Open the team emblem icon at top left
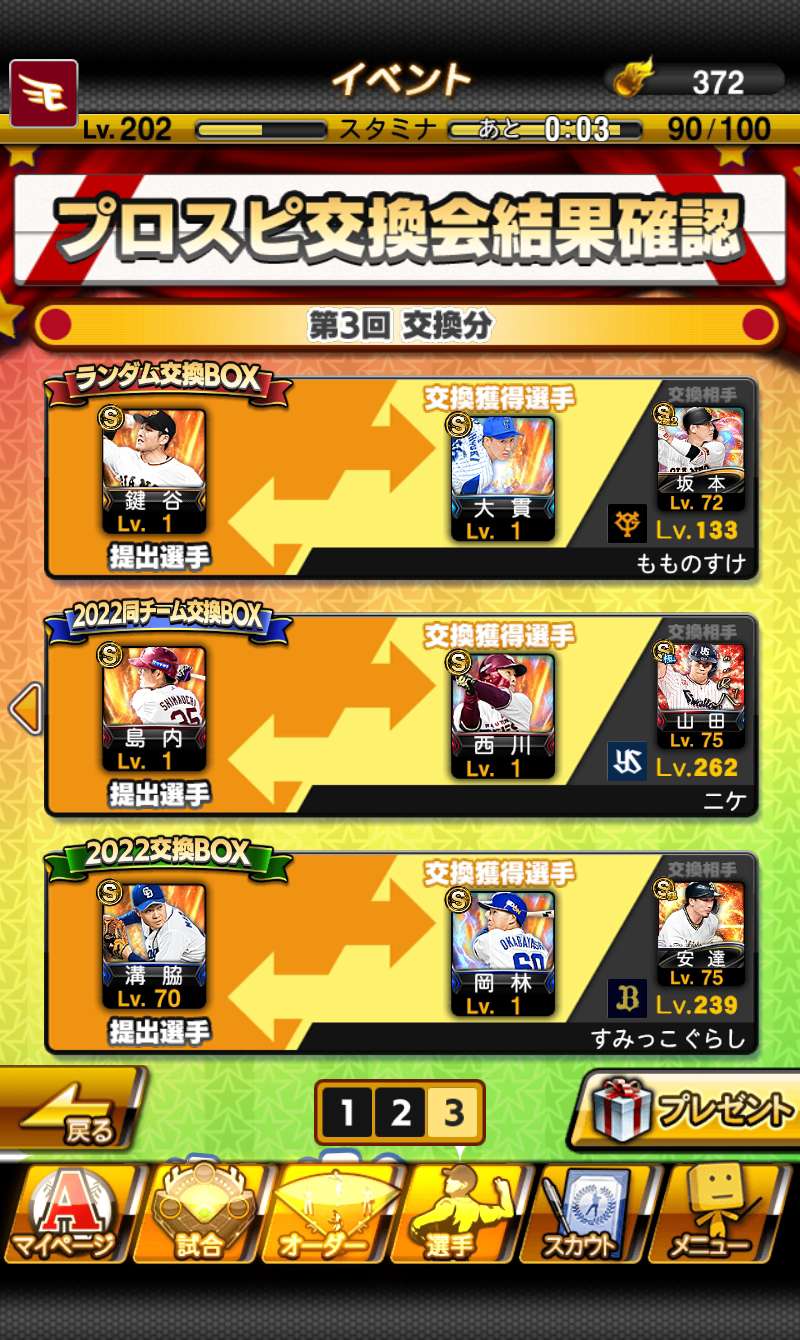The image size is (800, 1340). [43, 92]
